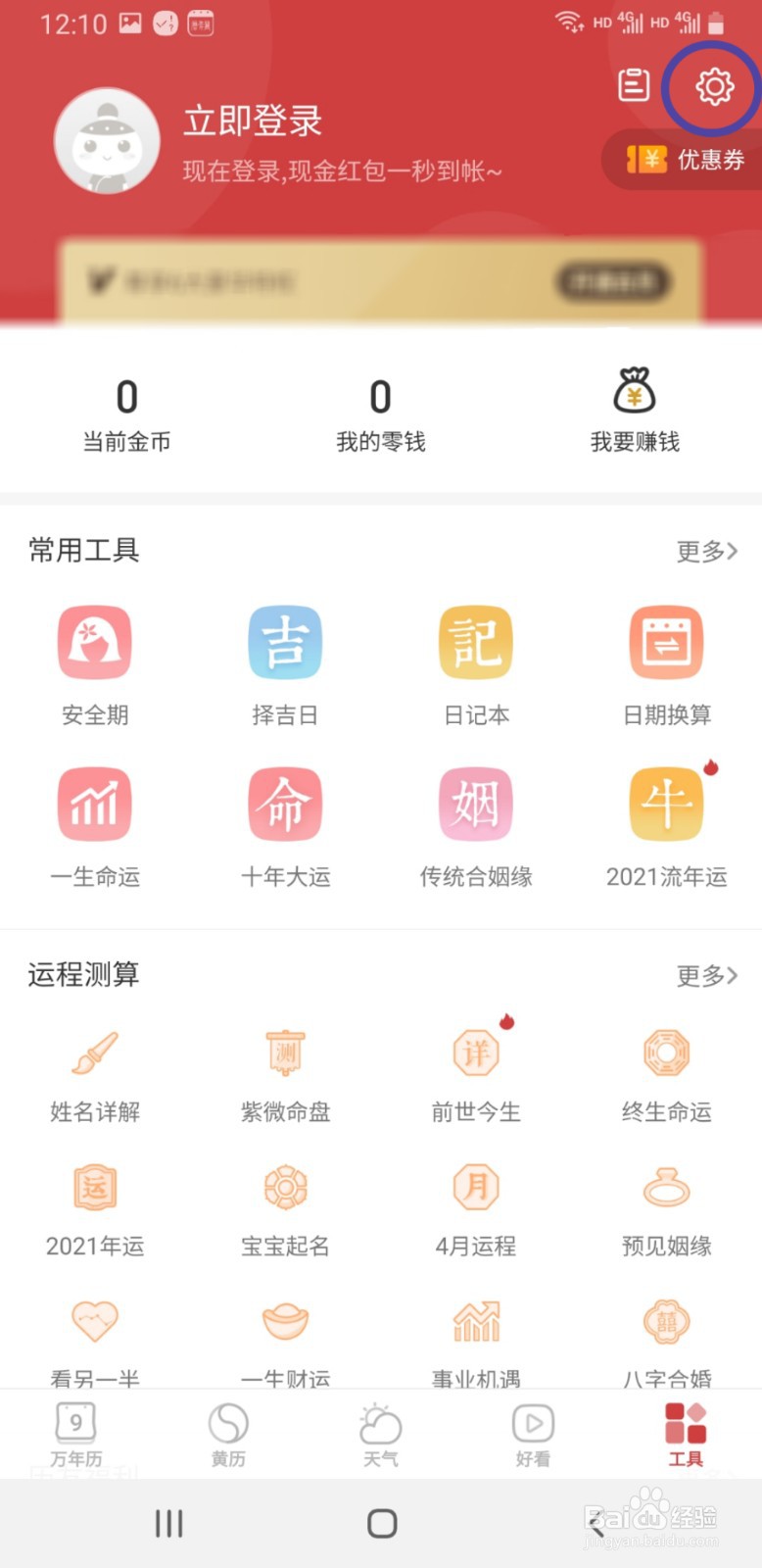
Task: Show more under 常用工具
Action: (x=707, y=551)
